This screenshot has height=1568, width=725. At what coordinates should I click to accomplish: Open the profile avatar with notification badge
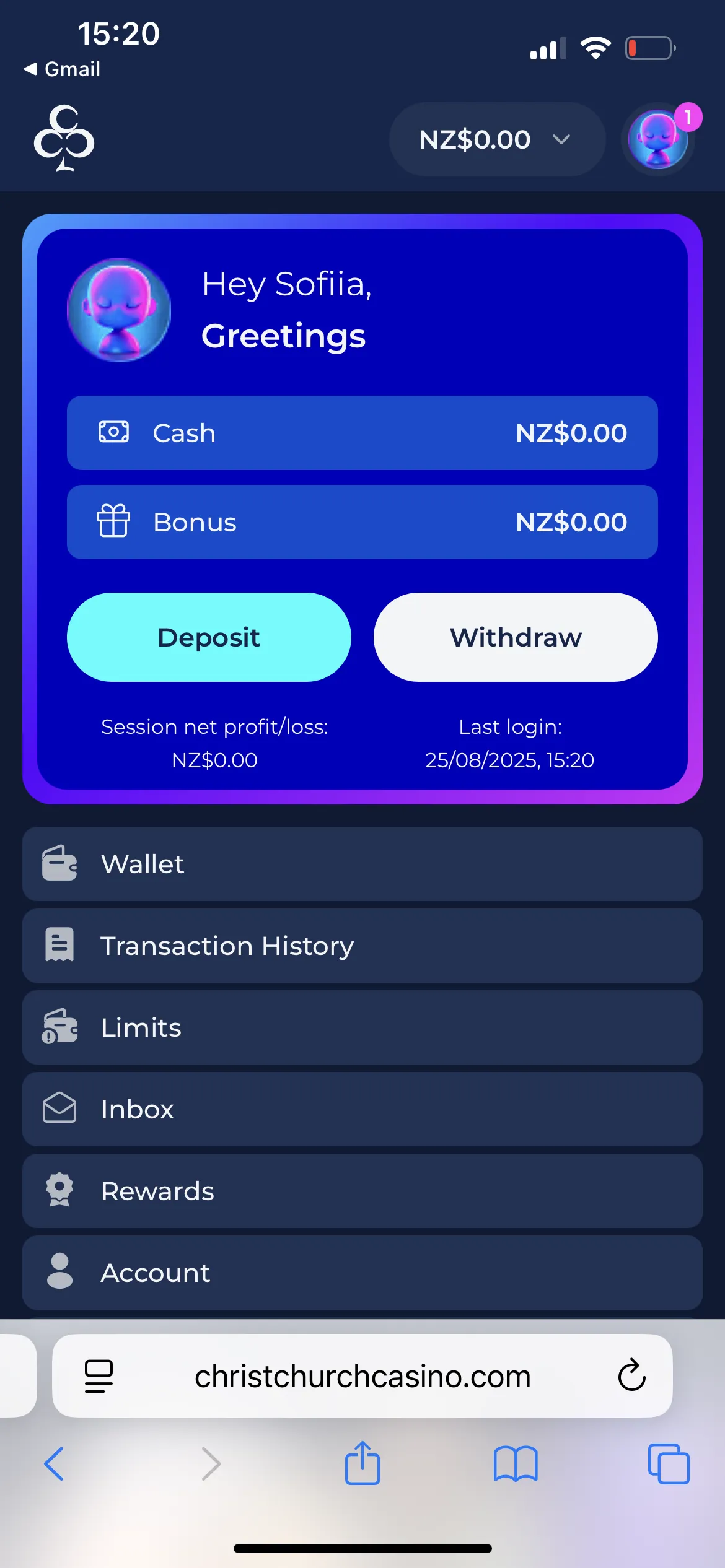(659, 139)
